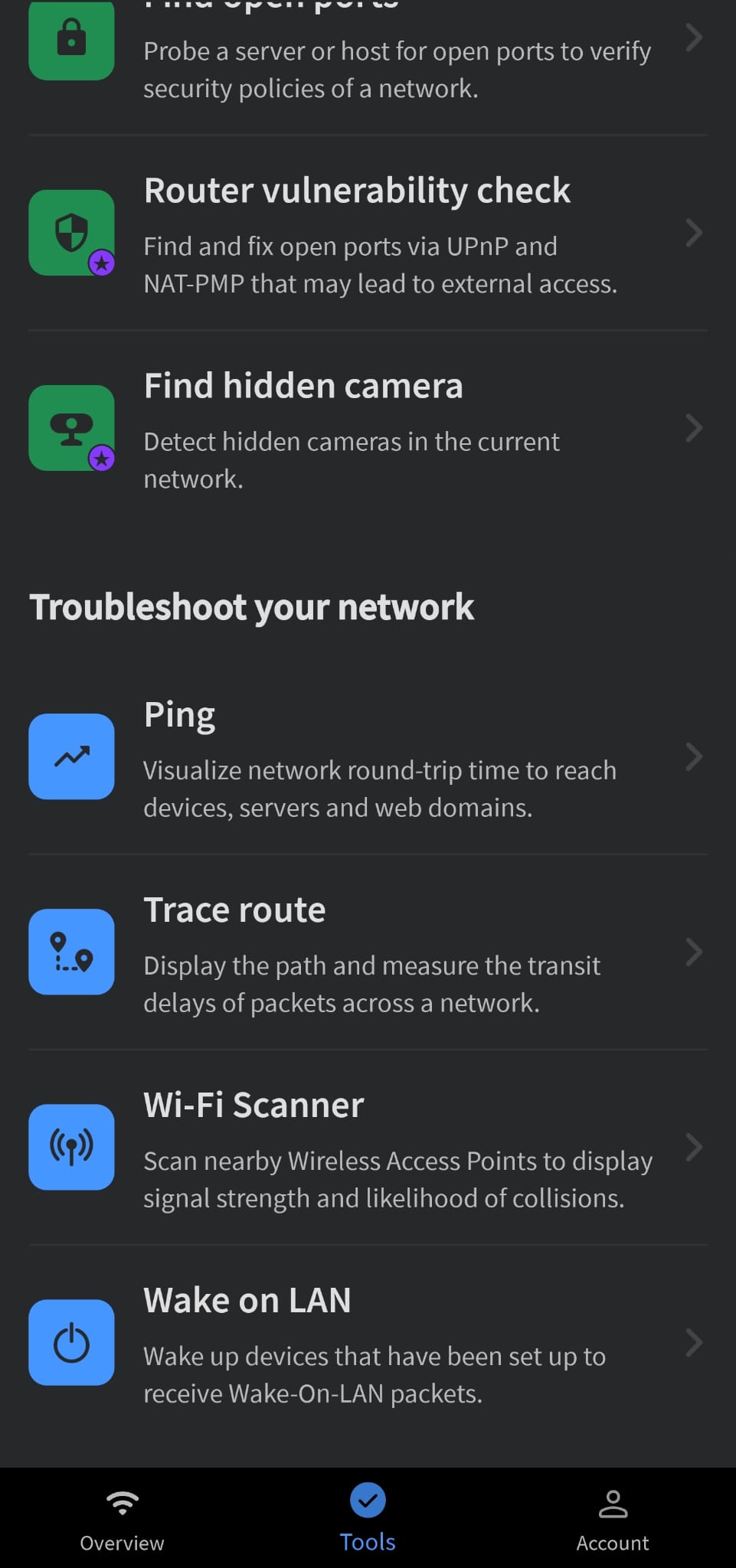Click the premium star badge on Router vulnerability check
Image resolution: width=736 pixels, height=1568 pixels.
click(x=100, y=263)
